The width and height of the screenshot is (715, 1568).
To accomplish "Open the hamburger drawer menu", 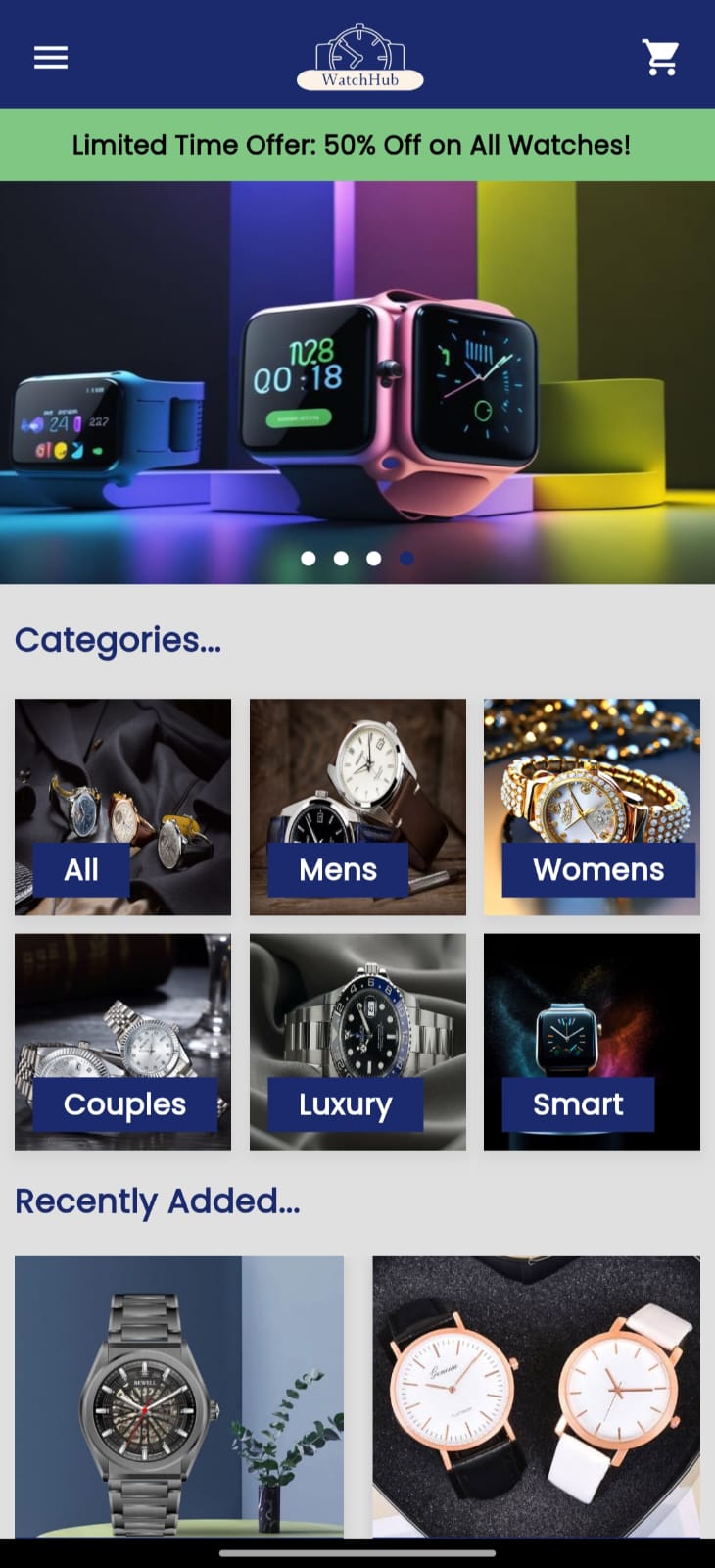I will pyautogui.click(x=51, y=58).
